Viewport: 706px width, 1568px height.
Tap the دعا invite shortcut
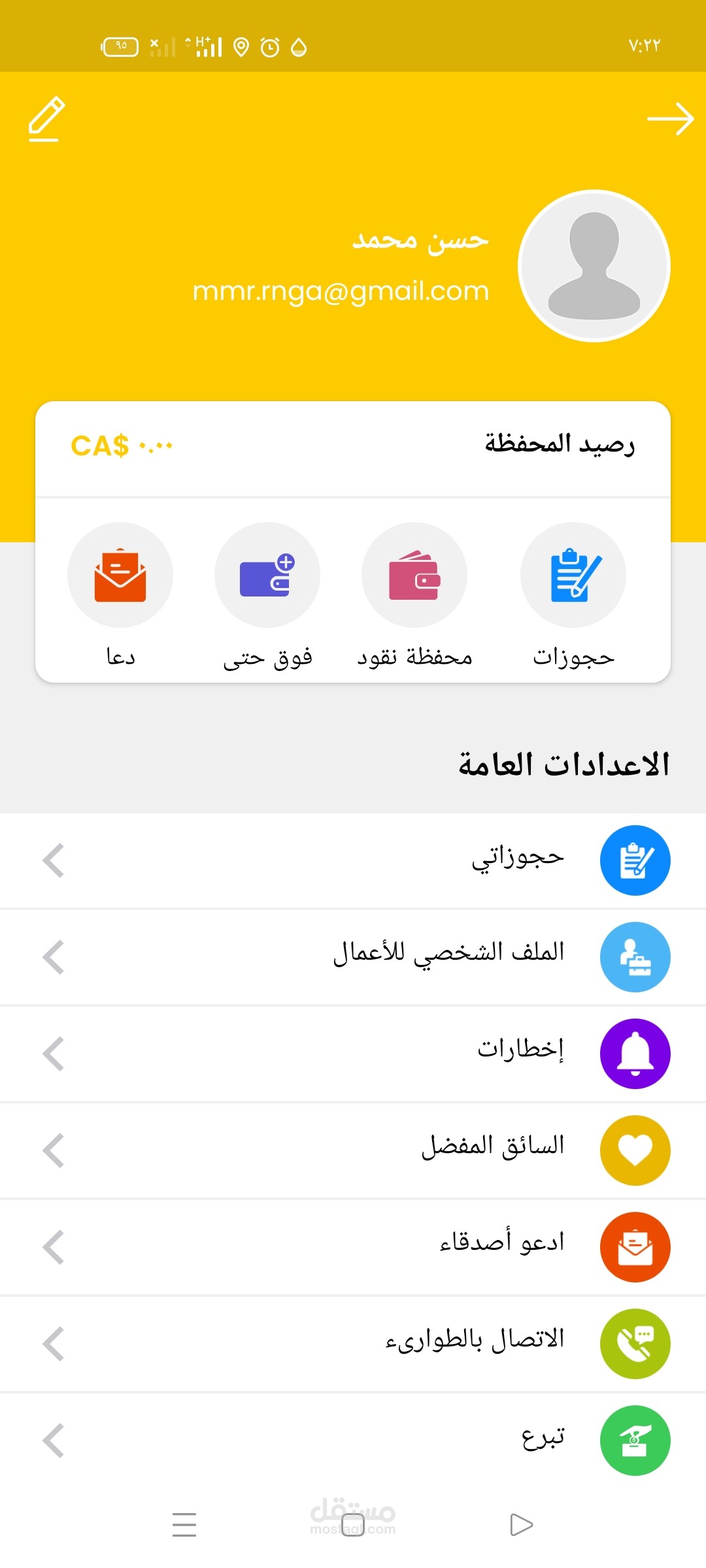(x=120, y=576)
